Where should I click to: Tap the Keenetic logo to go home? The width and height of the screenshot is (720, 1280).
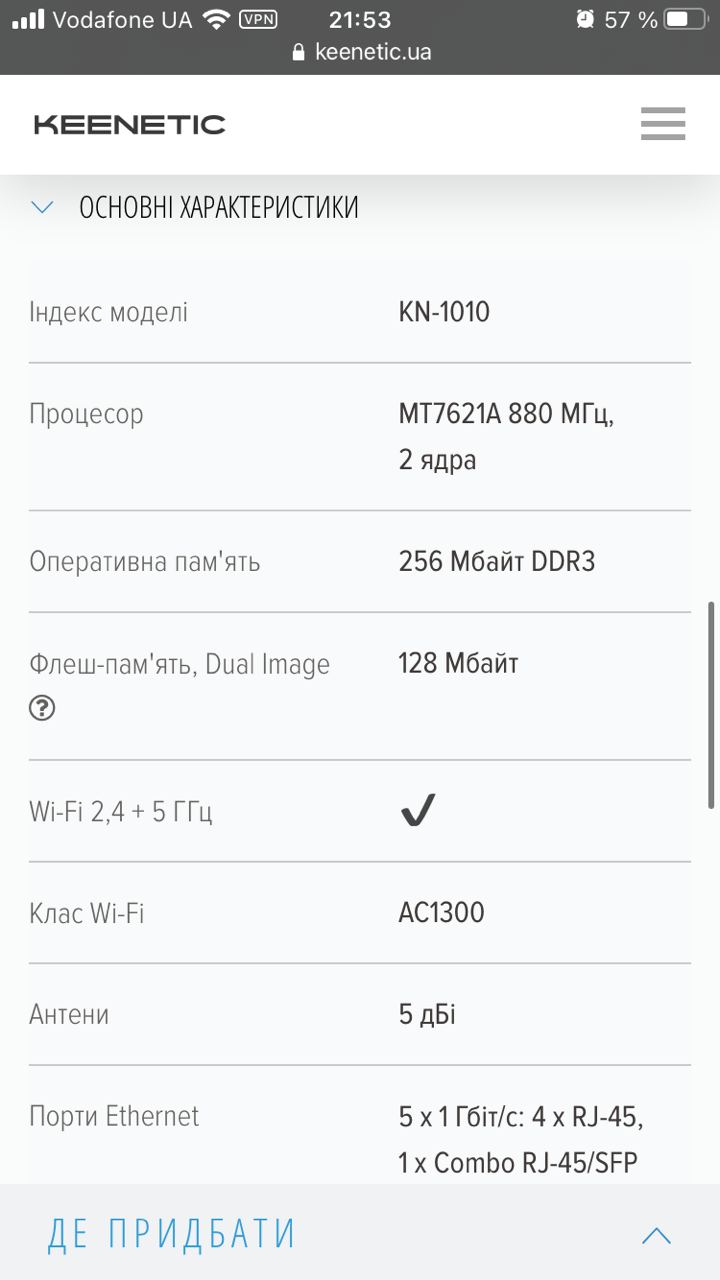point(130,125)
